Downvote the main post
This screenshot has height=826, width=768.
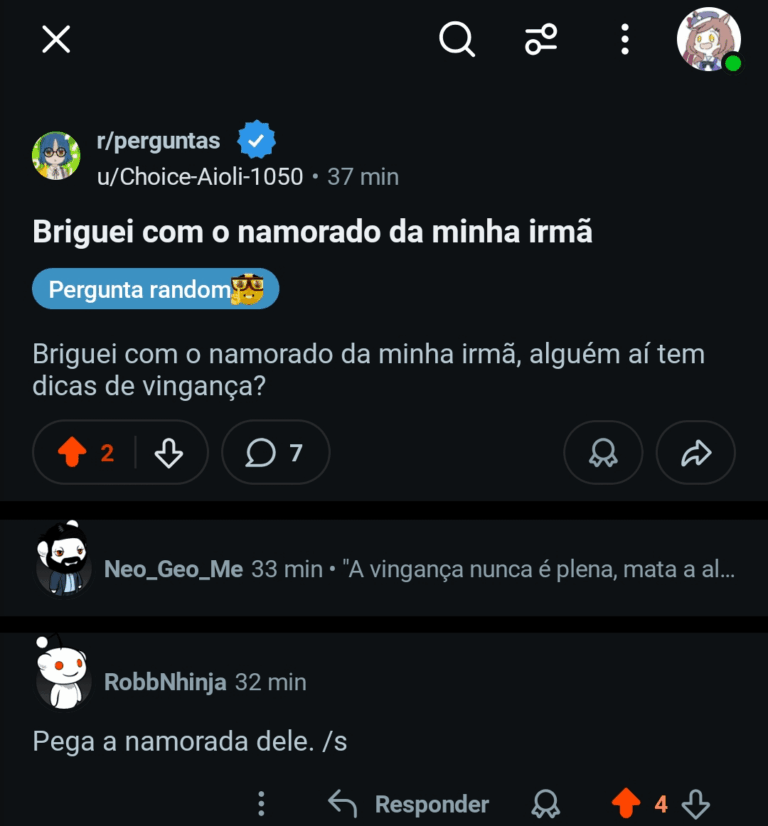click(x=169, y=453)
